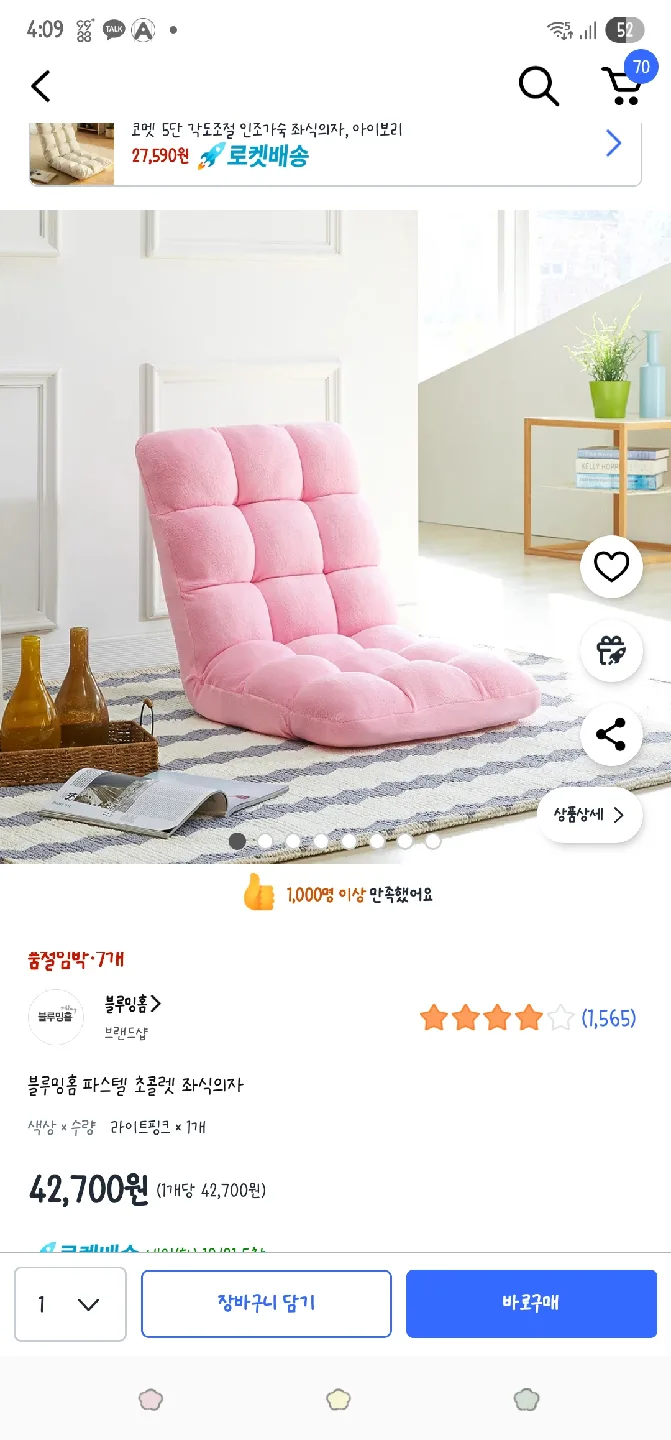Open 상품상세 product details

[x=590, y=814]
